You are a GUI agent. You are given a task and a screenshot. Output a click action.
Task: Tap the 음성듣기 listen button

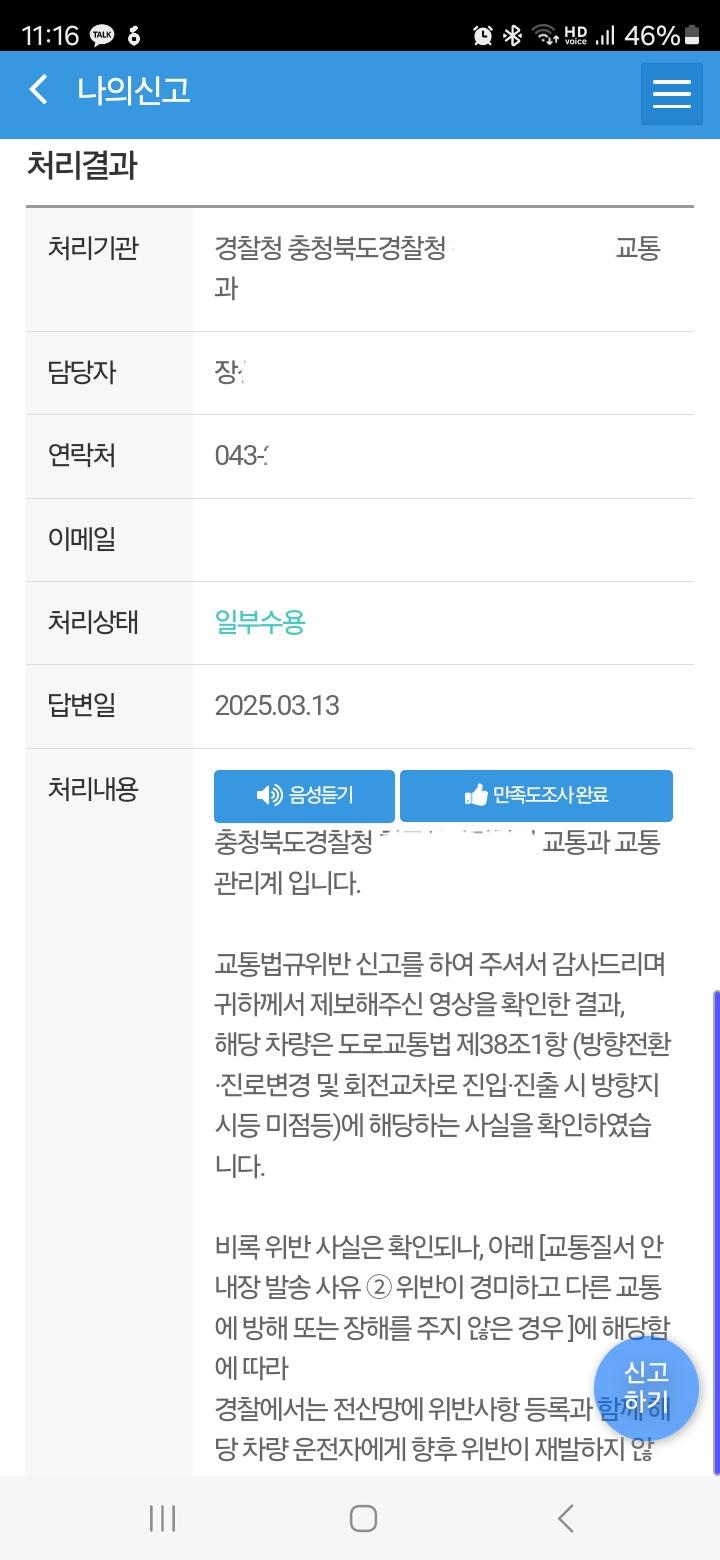(304, 796)
